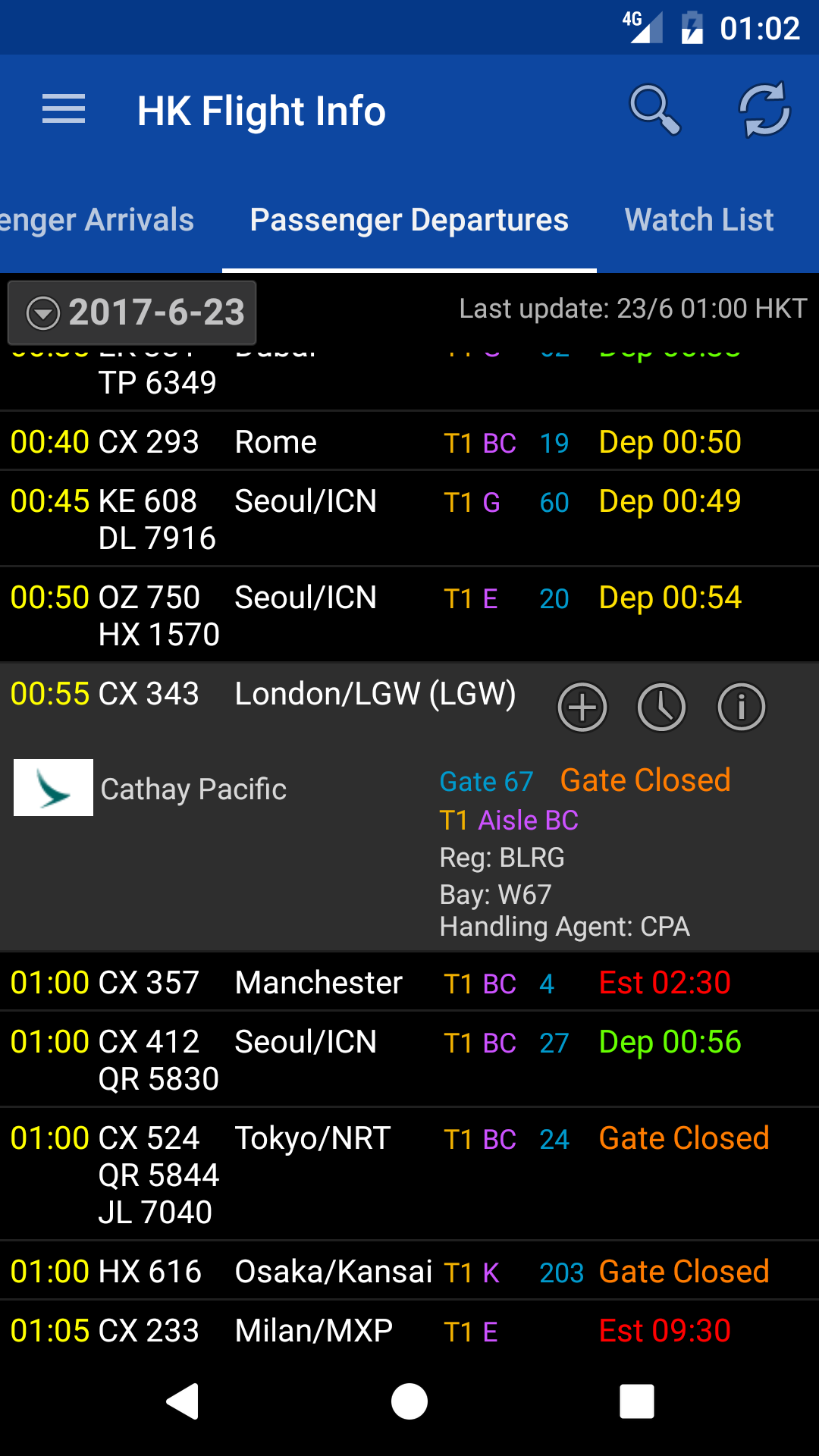
Task: Expand the HX 616 Osaka/Kansai flight
Action: [409, 1272]
